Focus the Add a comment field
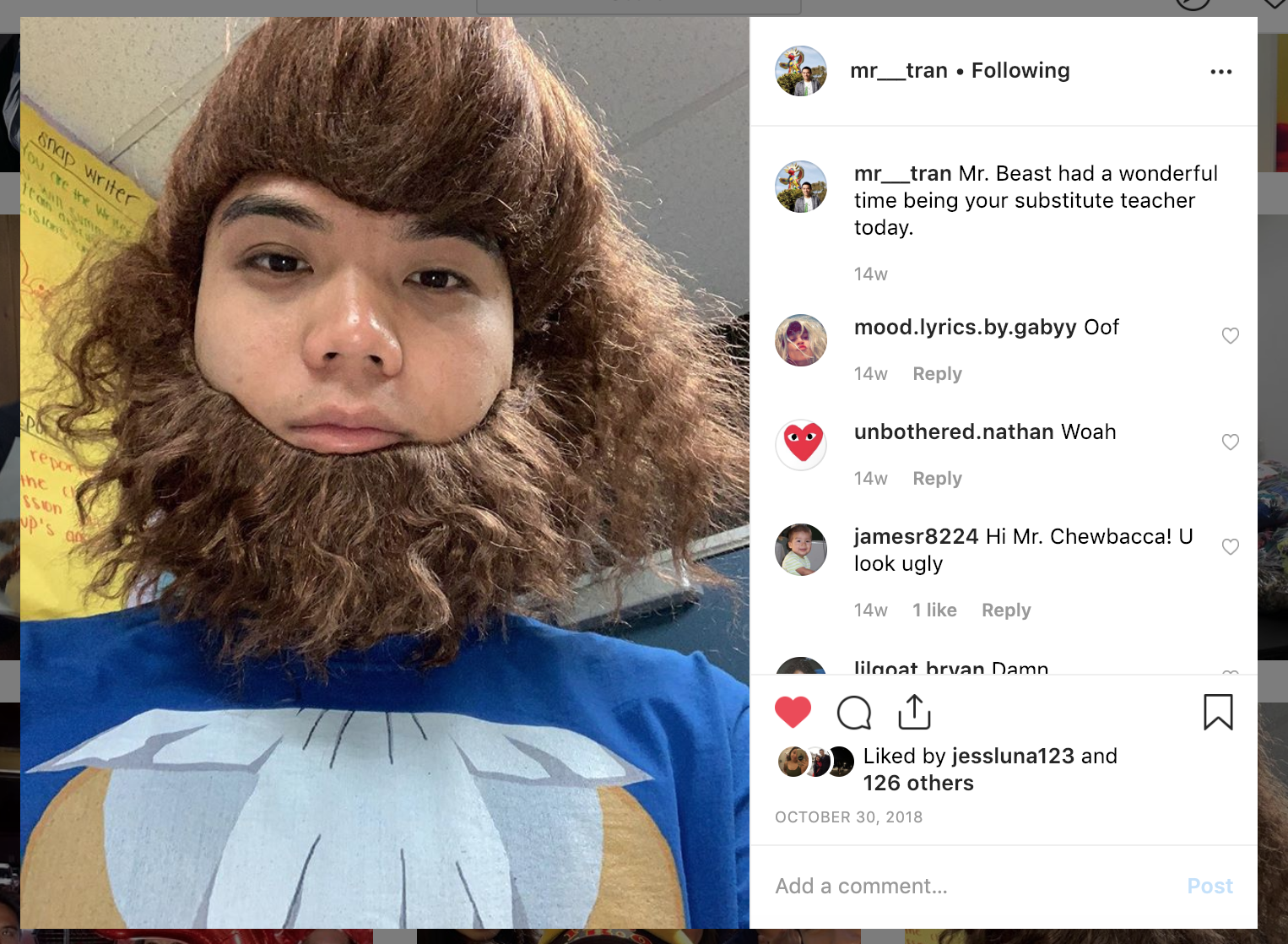The image size is (1288, 944). pos(971,886)
